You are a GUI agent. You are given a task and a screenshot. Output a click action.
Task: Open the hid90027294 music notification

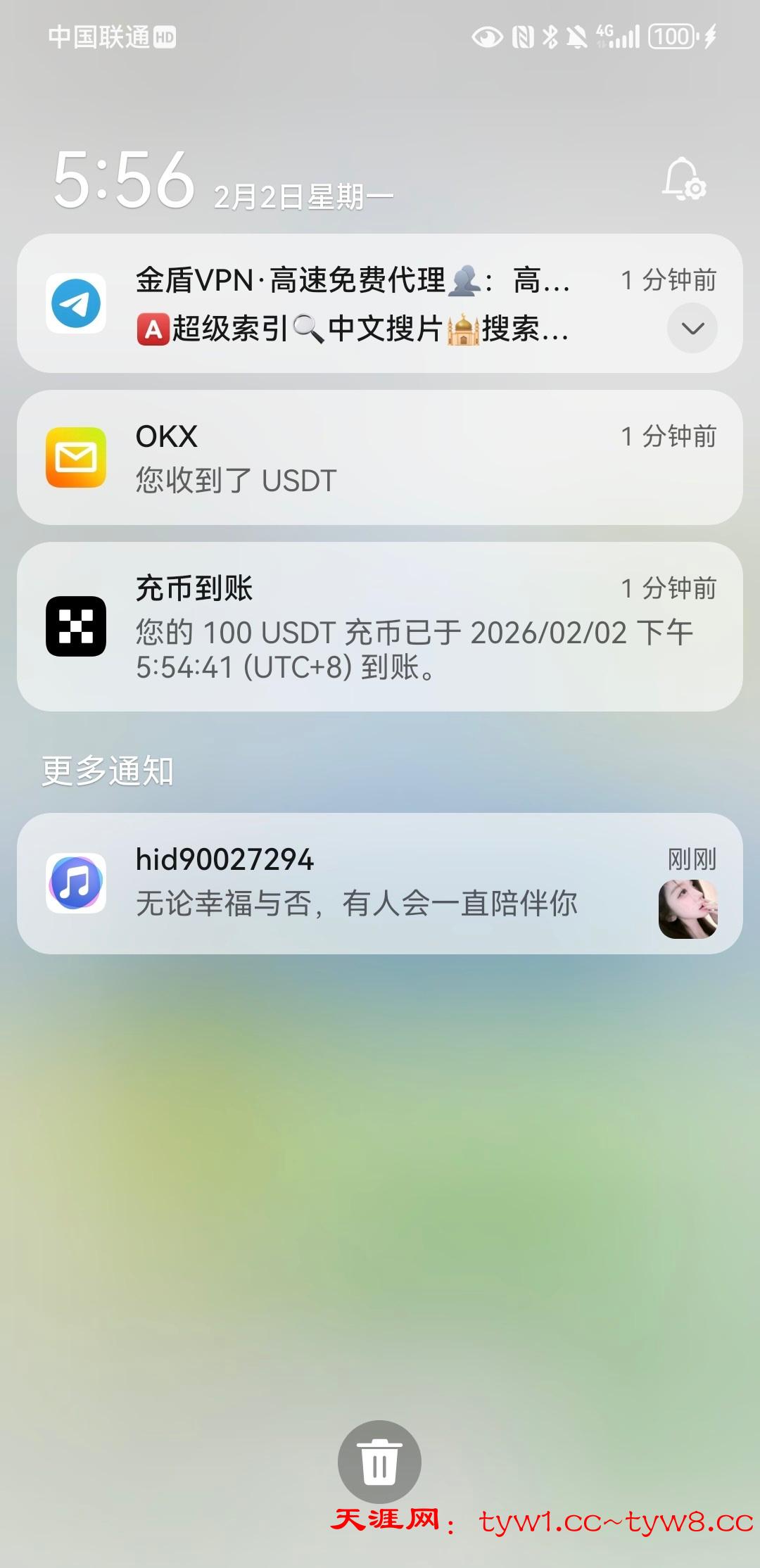click(x=380, y=884)
